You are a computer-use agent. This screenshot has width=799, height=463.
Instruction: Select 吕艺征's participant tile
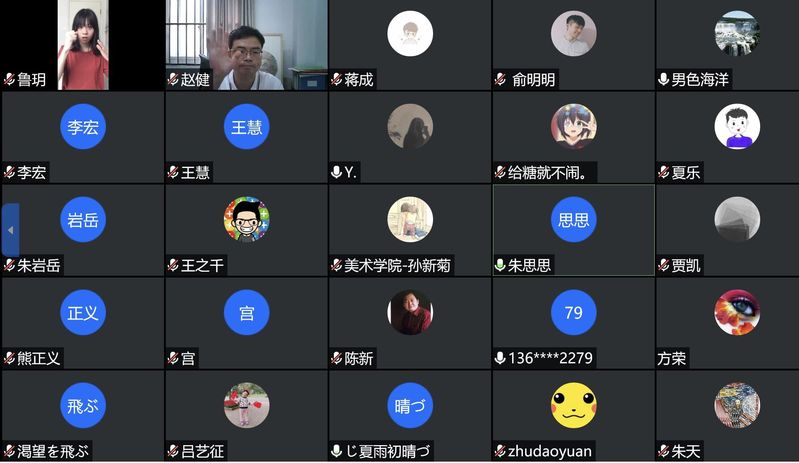(x=246, y=415)
